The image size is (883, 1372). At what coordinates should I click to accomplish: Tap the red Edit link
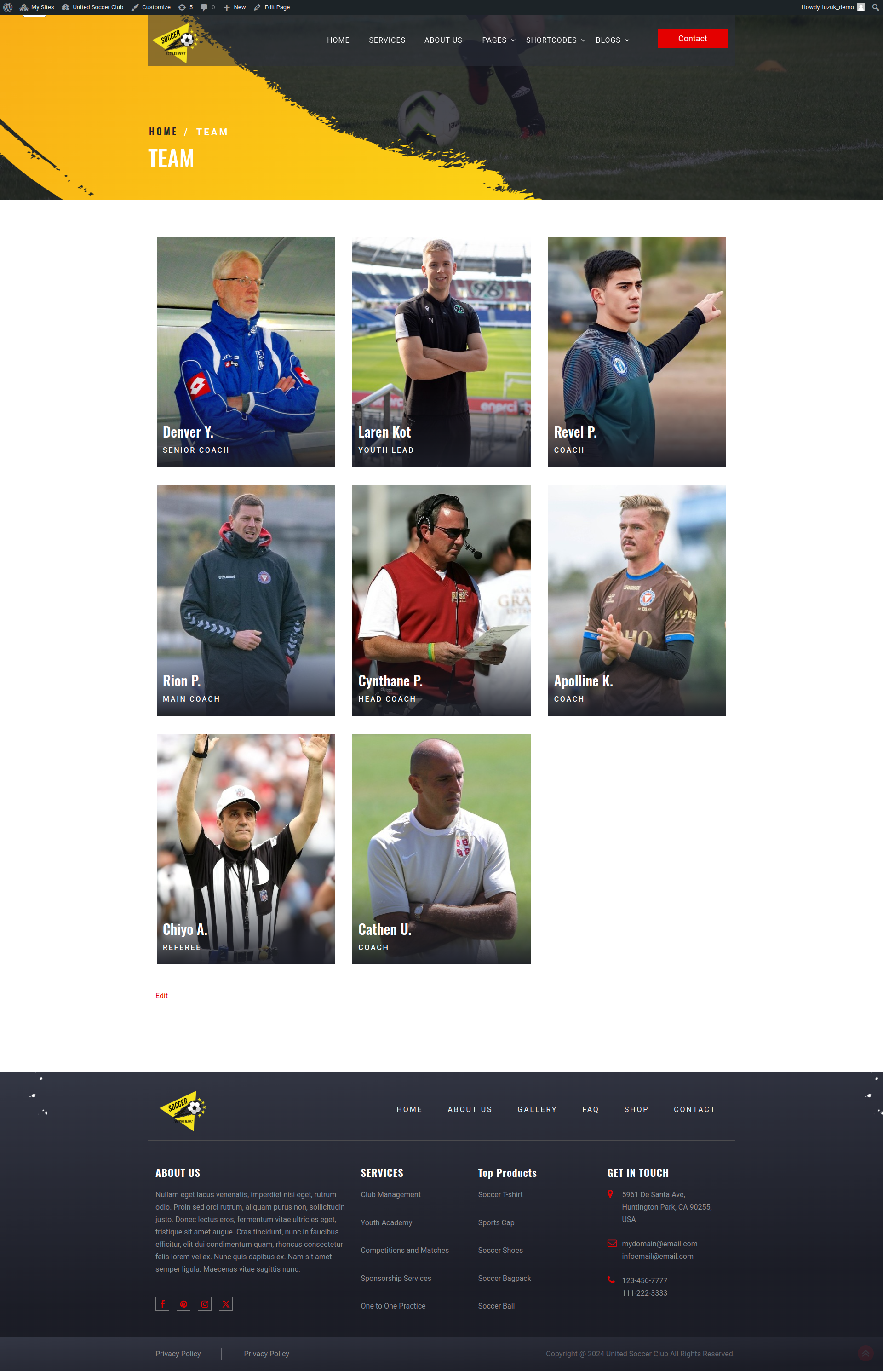161,996
